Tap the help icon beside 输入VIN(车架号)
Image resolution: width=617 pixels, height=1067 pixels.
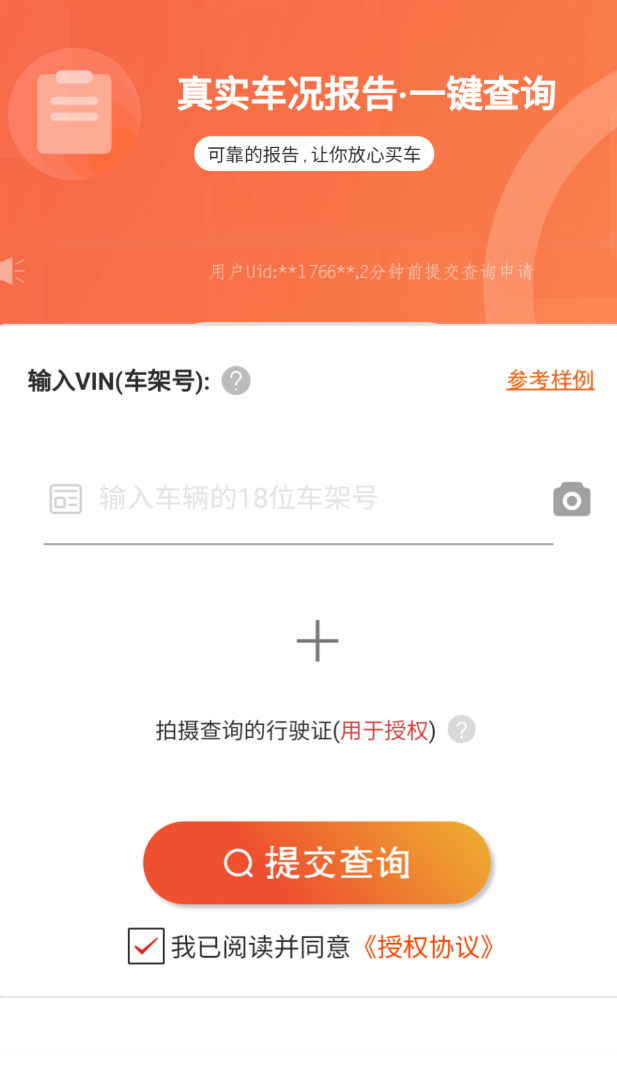pyautogui.click(x=236, y=380)
